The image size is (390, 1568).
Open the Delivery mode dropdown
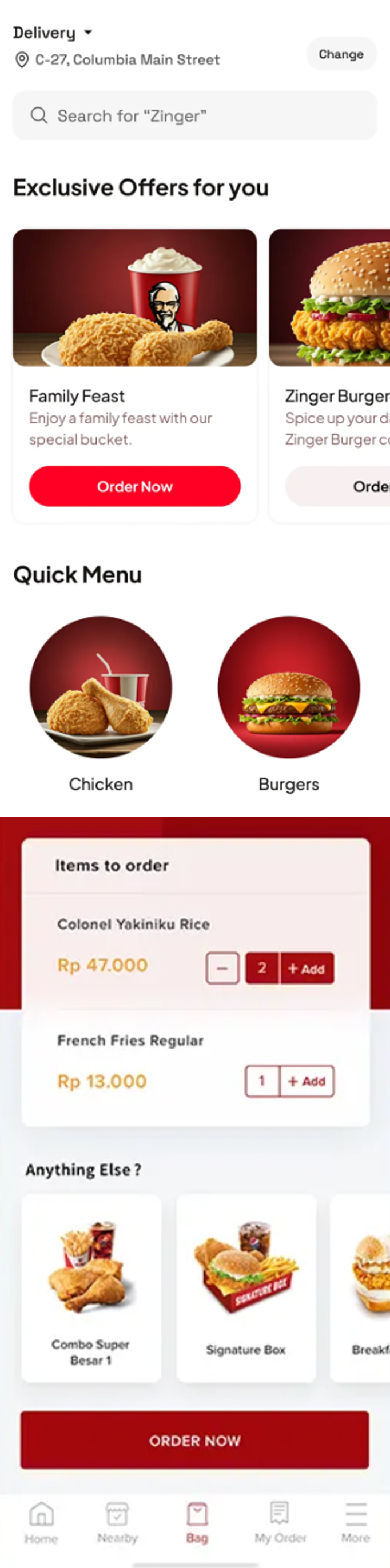click(x=53, y=33)
